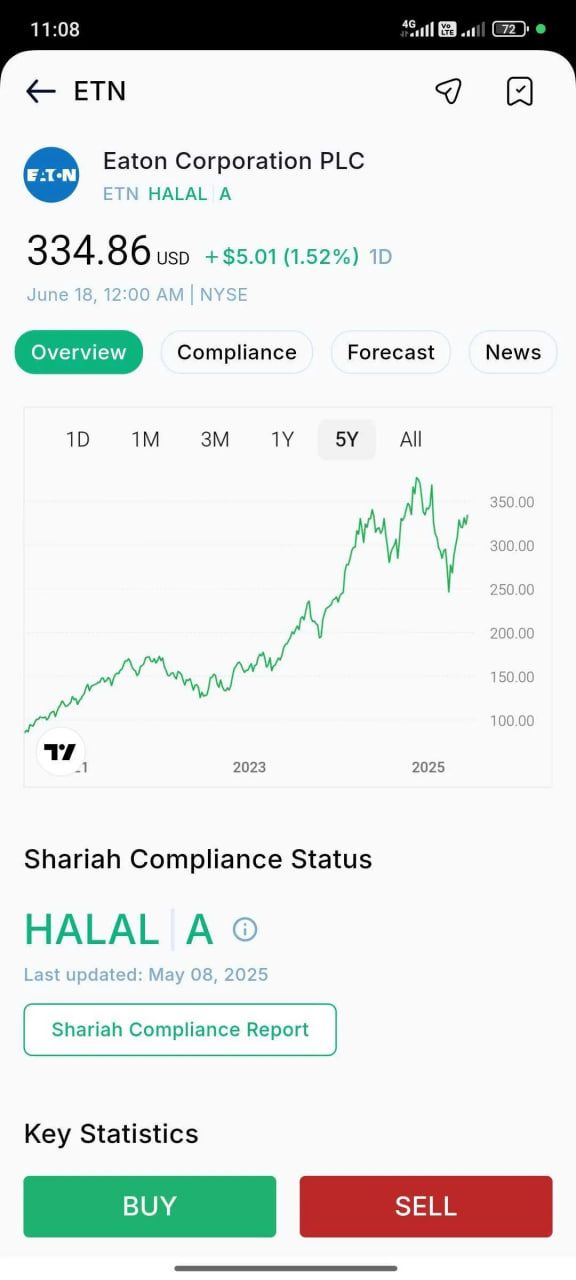View the News tab
Viewport: 576px width, 1280px height.
513,352
